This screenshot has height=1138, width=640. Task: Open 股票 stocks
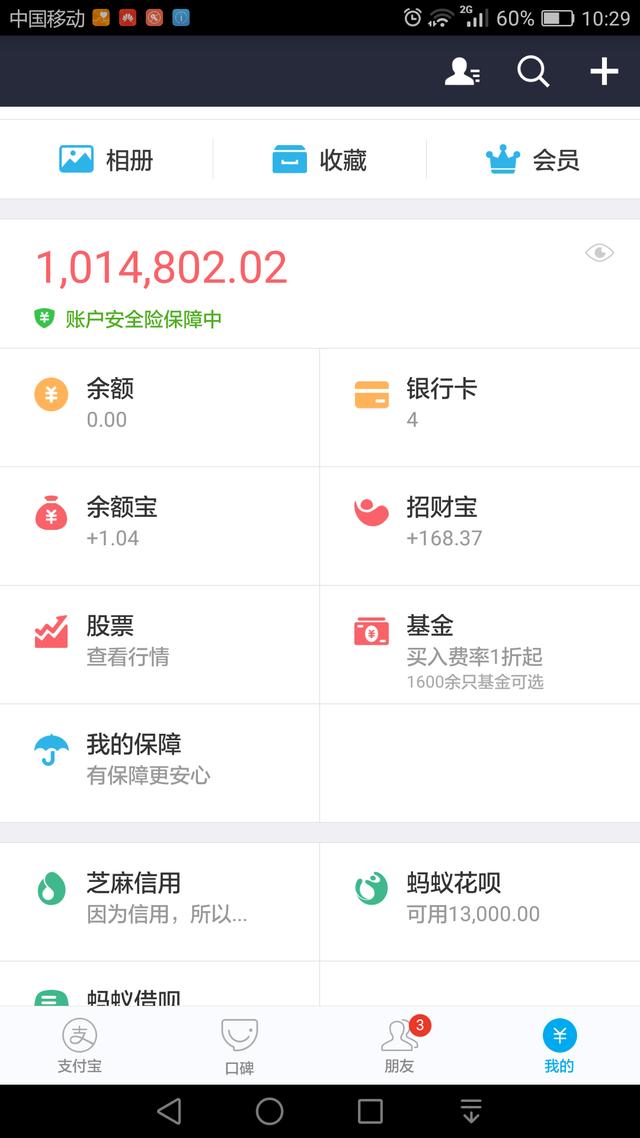point(160,644)
